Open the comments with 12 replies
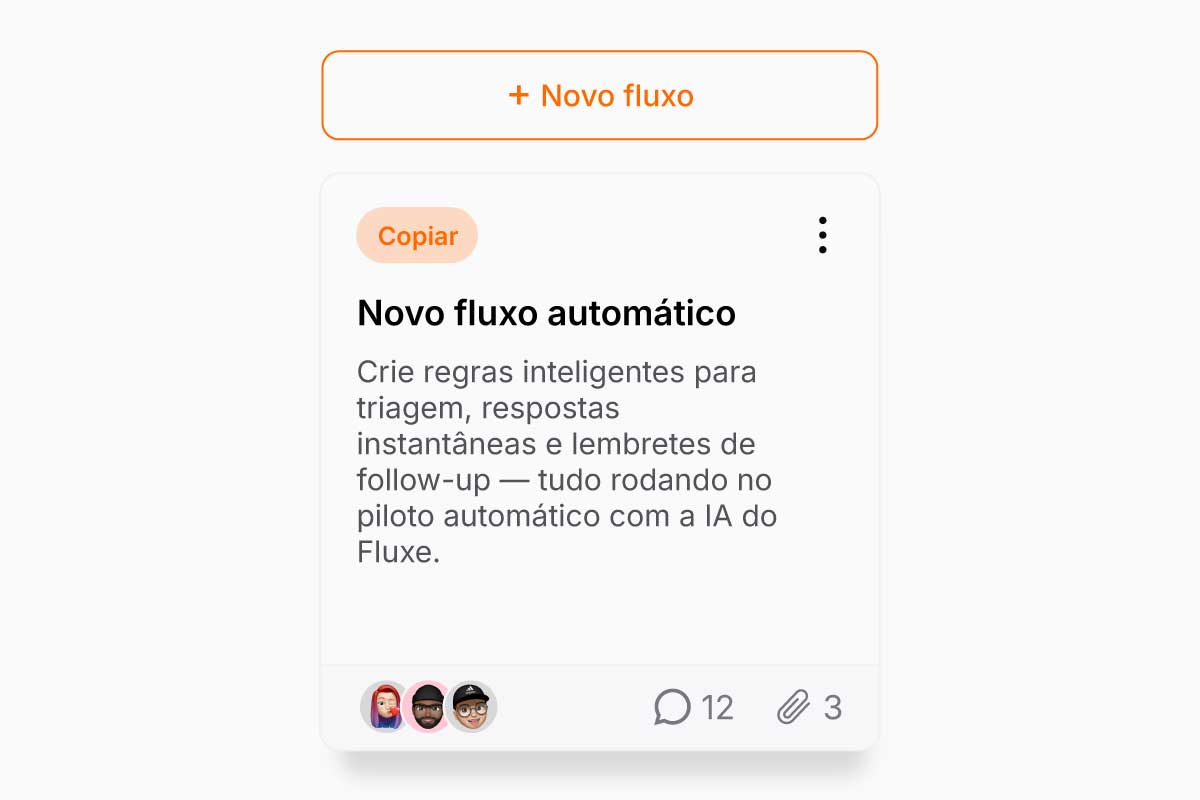1200x800 pixels. click(x=693, y=708)
